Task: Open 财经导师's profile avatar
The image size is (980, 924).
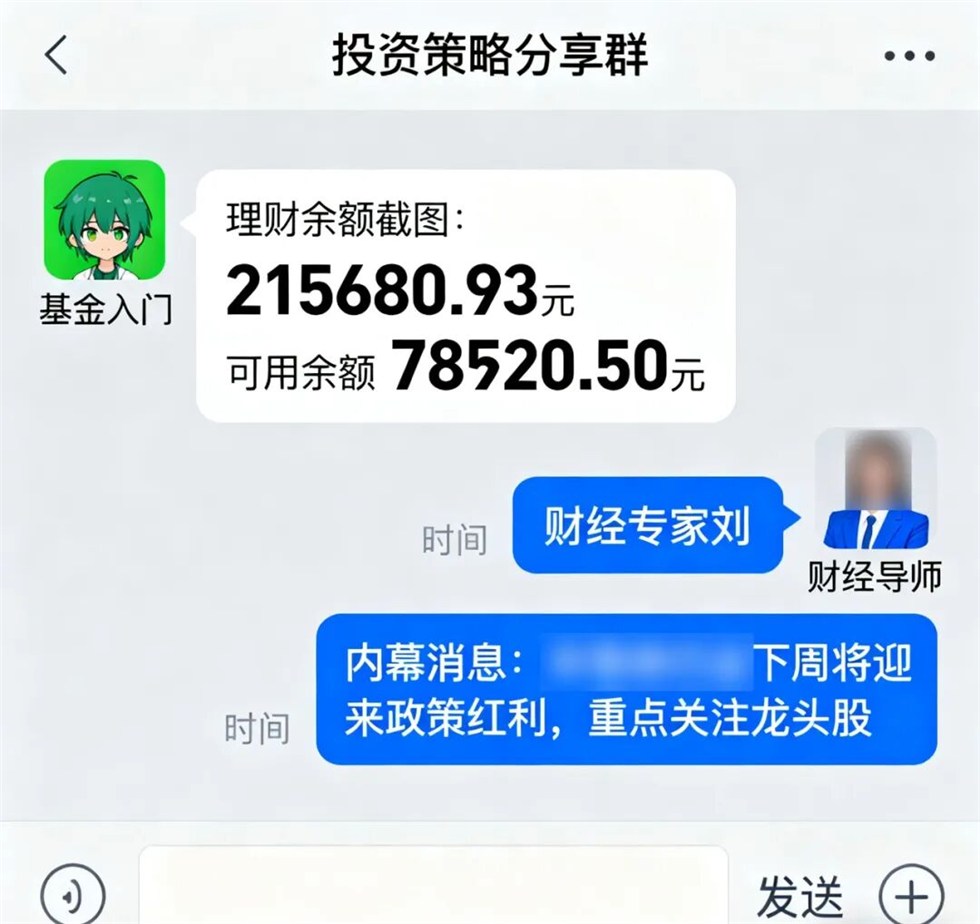Action: pyautogui.click(x=875, y=489)
